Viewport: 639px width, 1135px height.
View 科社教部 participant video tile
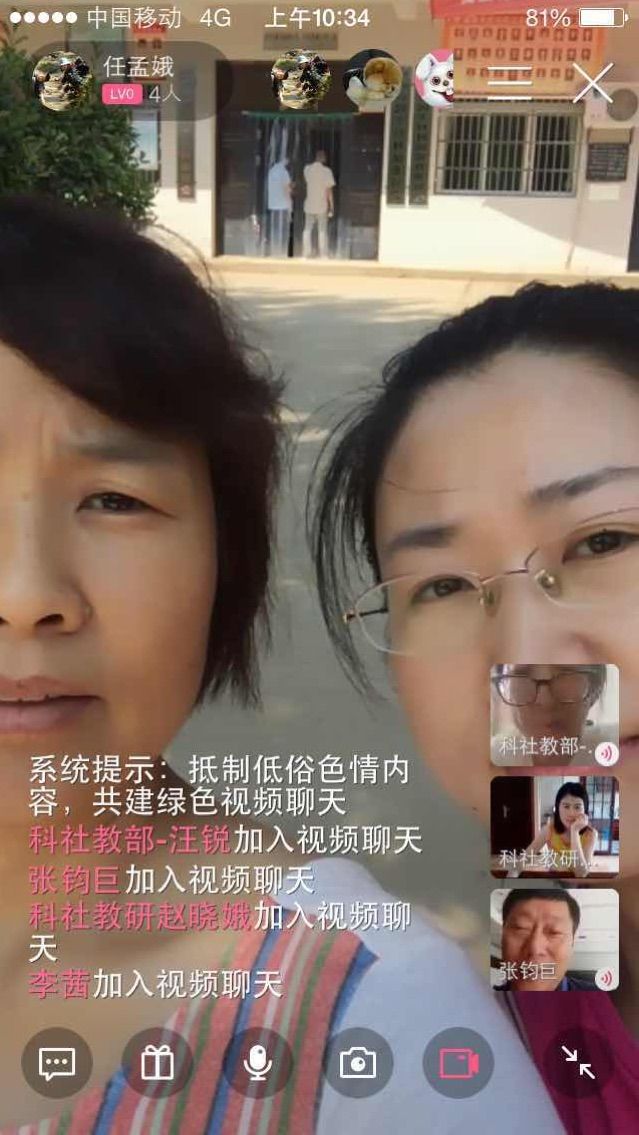pyautogui.click(x=554, y=714)
